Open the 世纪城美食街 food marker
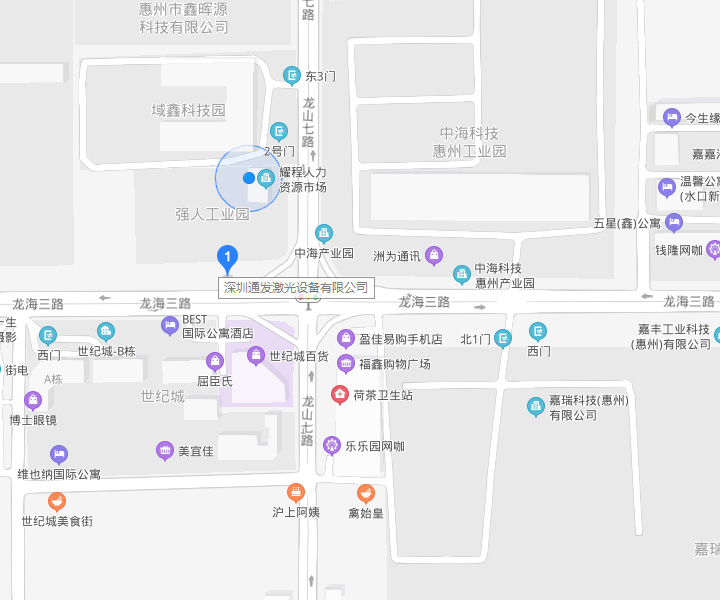The width and height of the screenshot is (720, 600). (57, 502)
